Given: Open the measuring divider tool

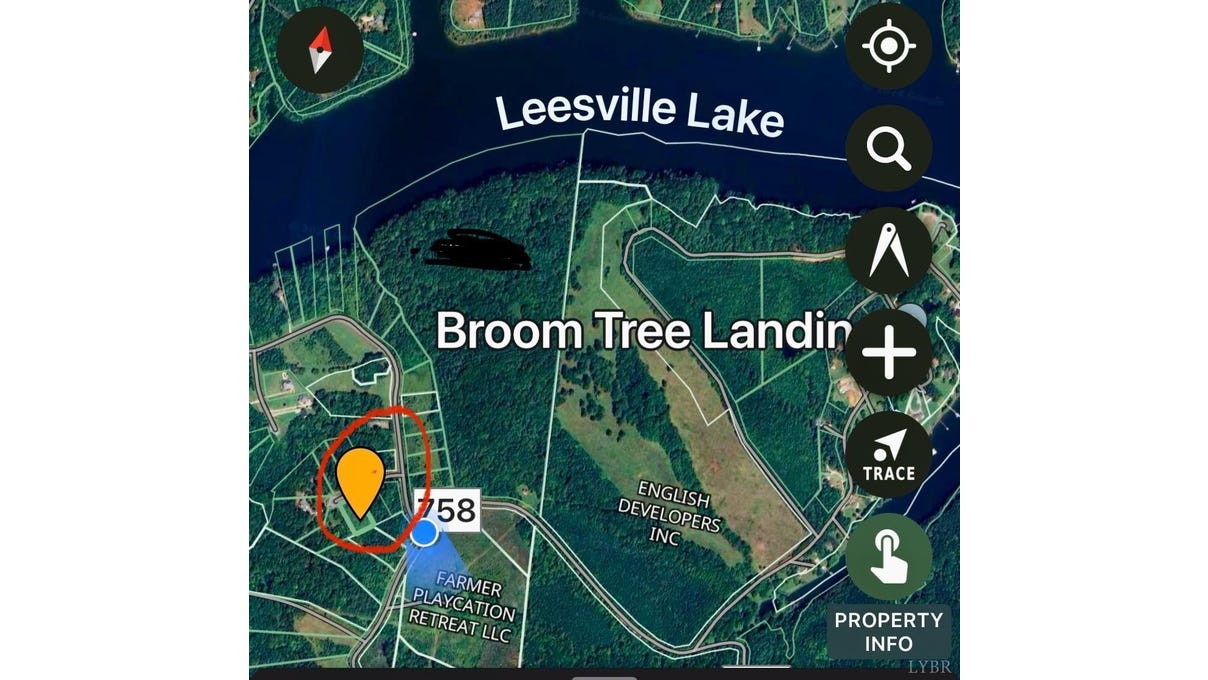Looking at the screenshot, I should pyautogui.click(x=888, y=250).
